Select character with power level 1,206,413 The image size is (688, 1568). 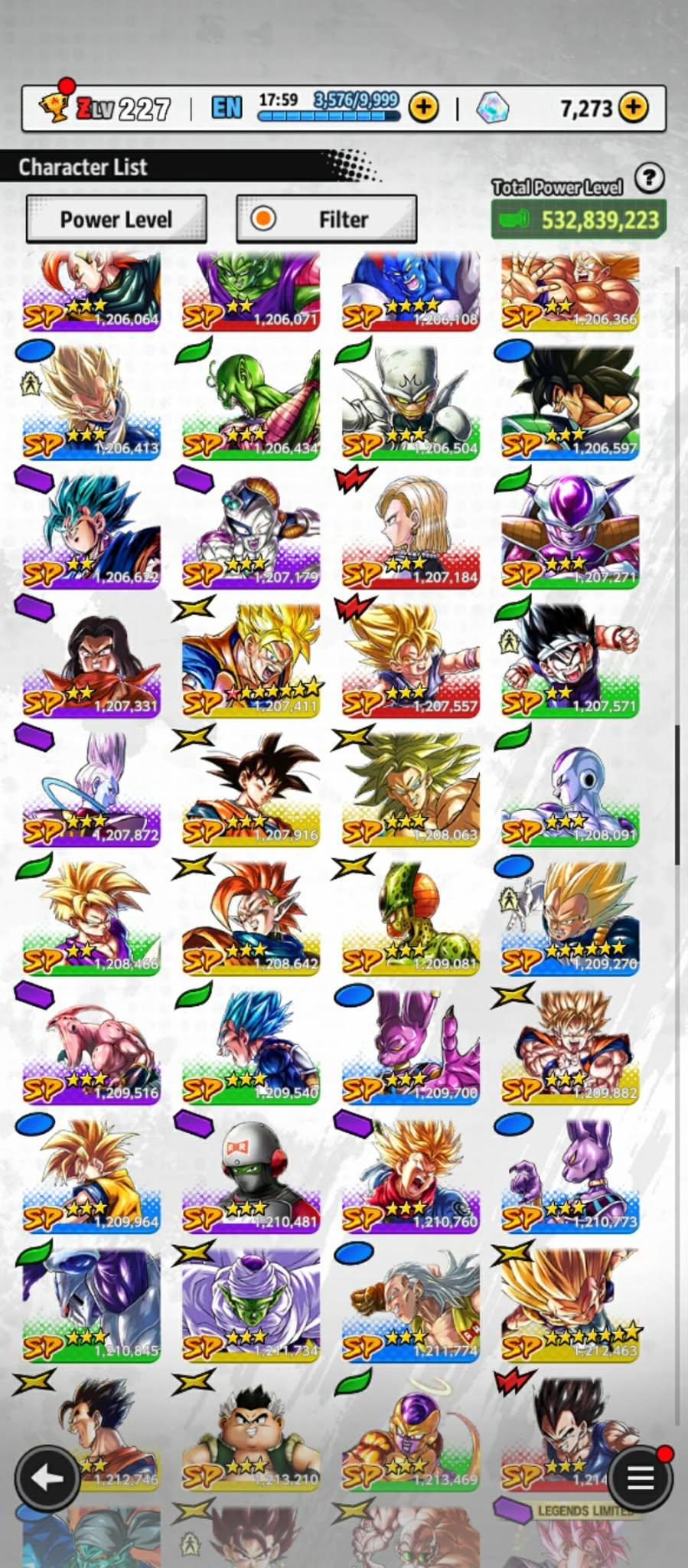[92, 402]
